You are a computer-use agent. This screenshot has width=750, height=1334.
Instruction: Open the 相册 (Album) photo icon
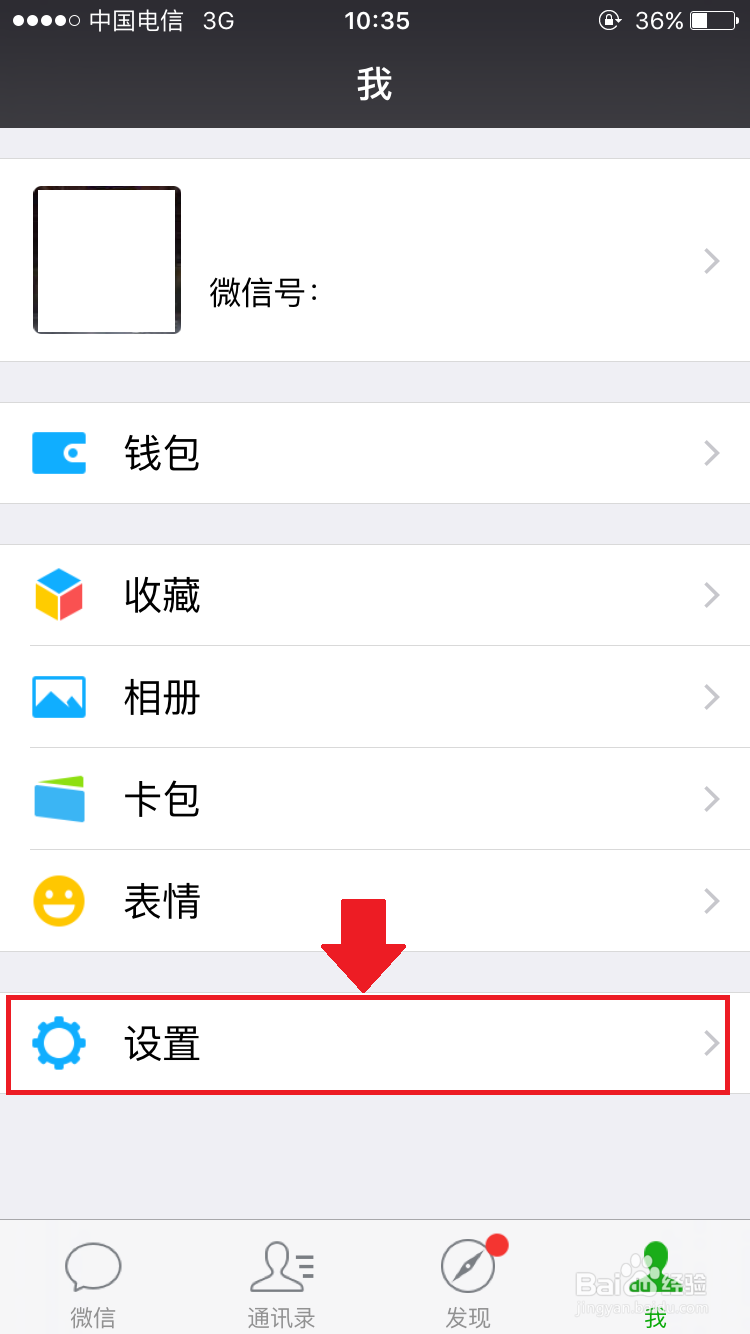click(58, 697)
